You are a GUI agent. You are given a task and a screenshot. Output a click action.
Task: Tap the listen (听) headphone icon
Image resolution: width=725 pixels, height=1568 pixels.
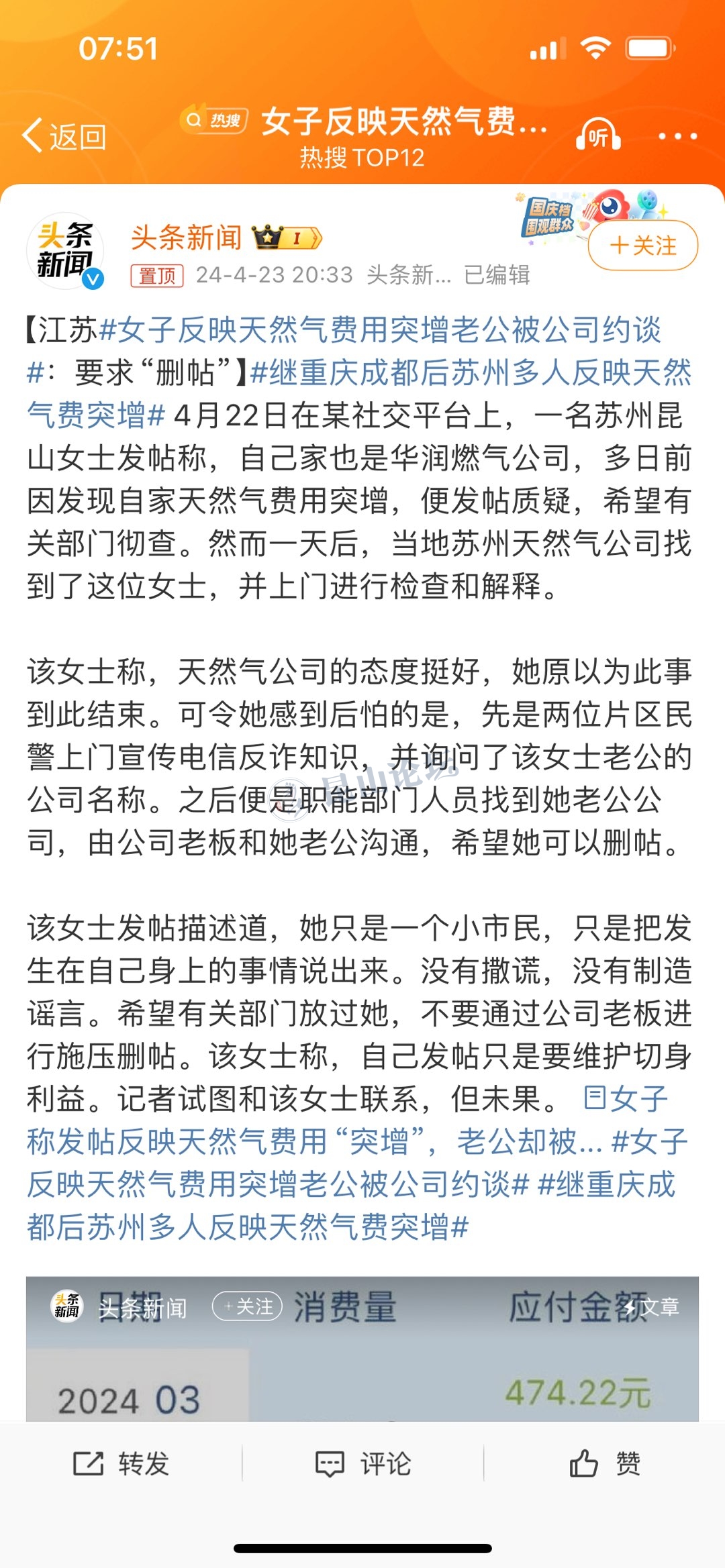coord(597,135)
